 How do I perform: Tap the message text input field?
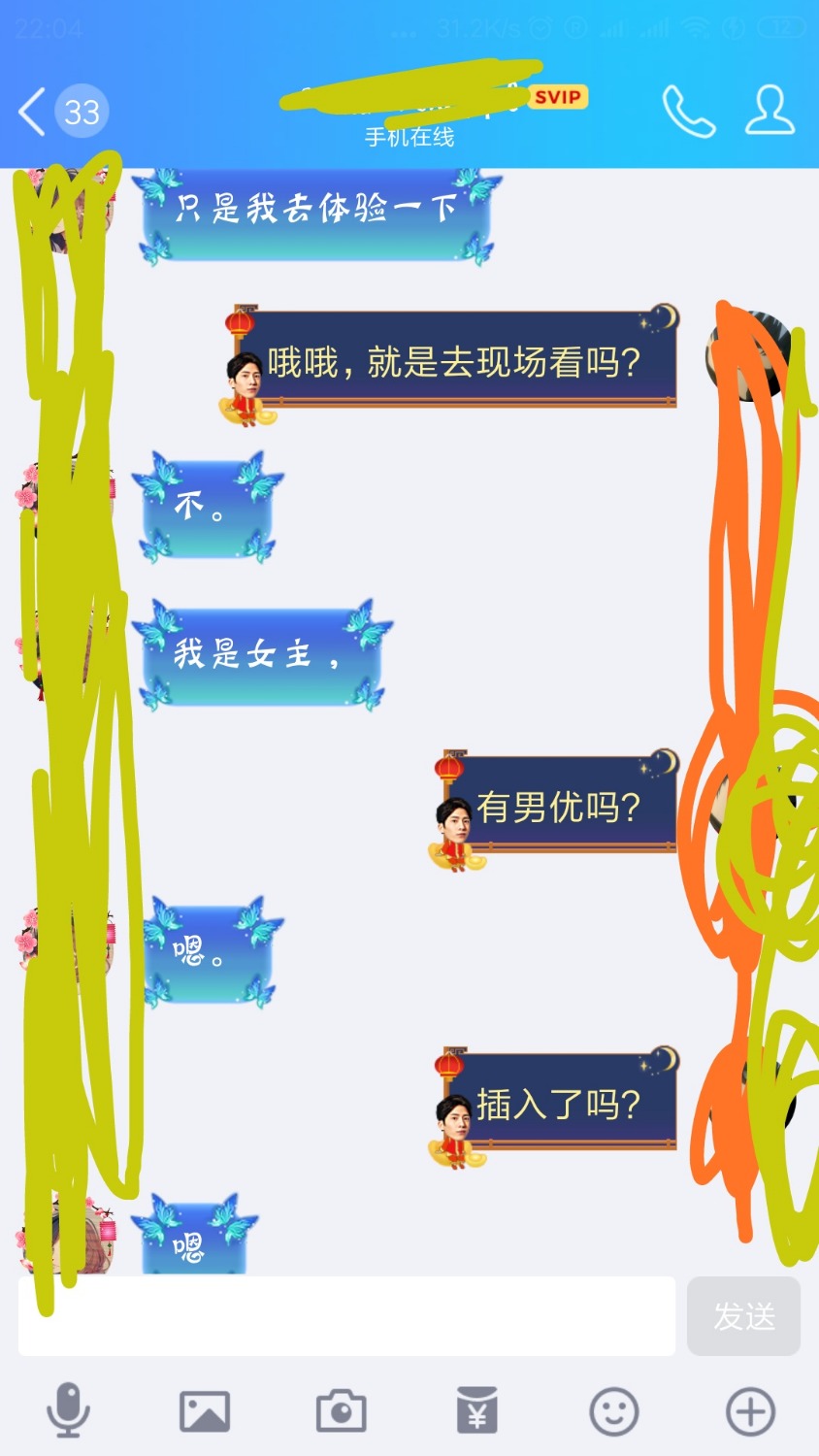[346, 1316]
